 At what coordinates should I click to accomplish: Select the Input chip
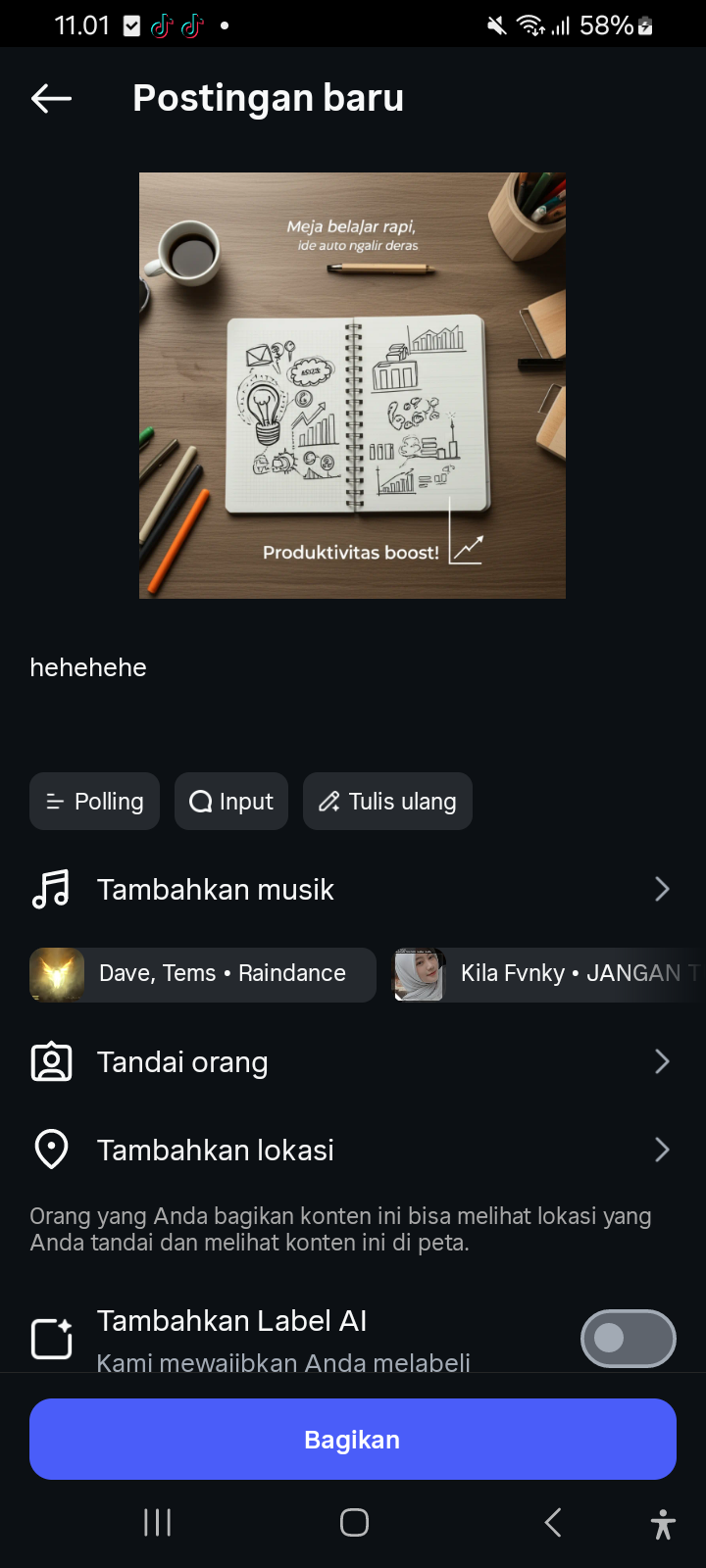231,802
